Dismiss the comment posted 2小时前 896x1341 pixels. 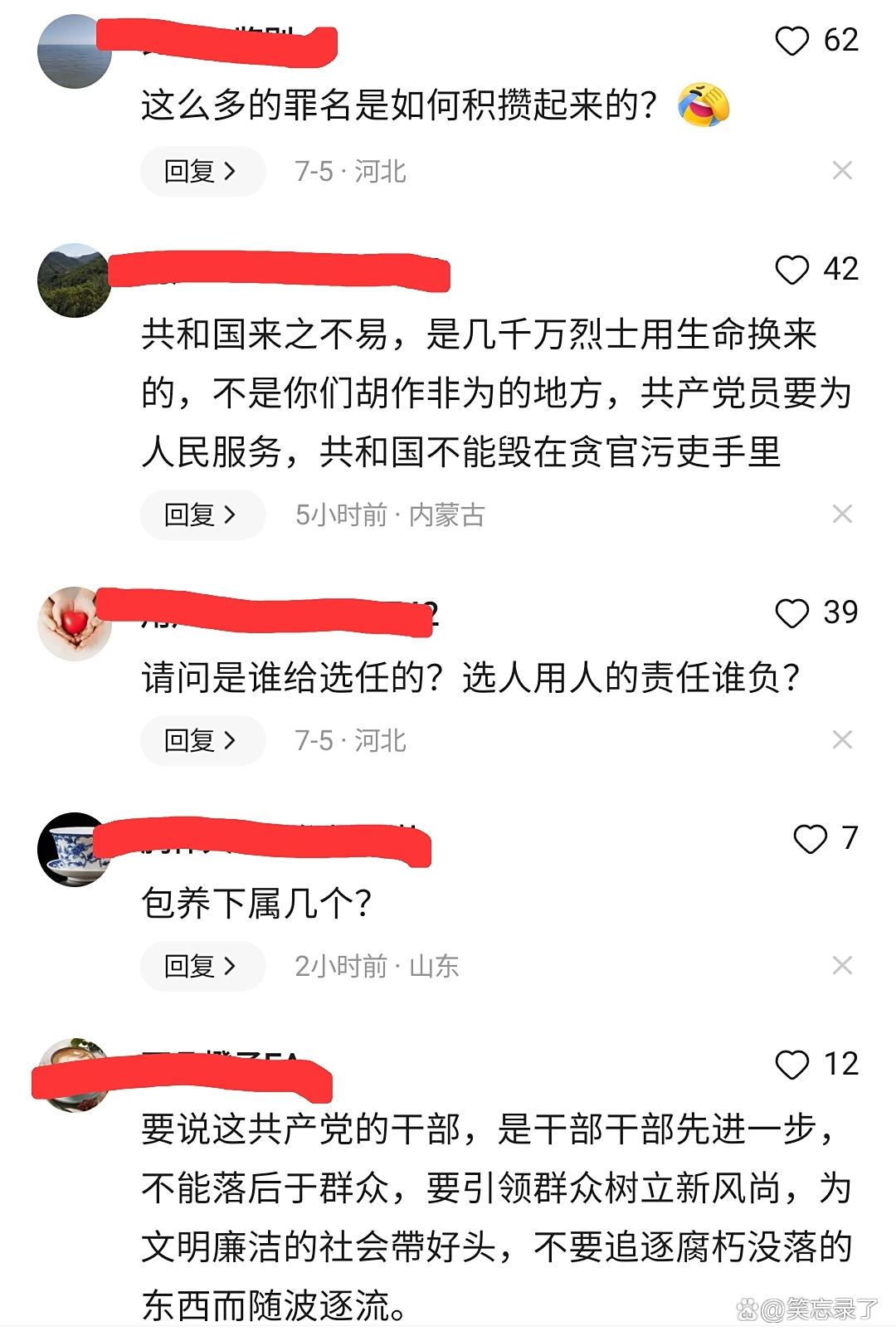point(842,965)
